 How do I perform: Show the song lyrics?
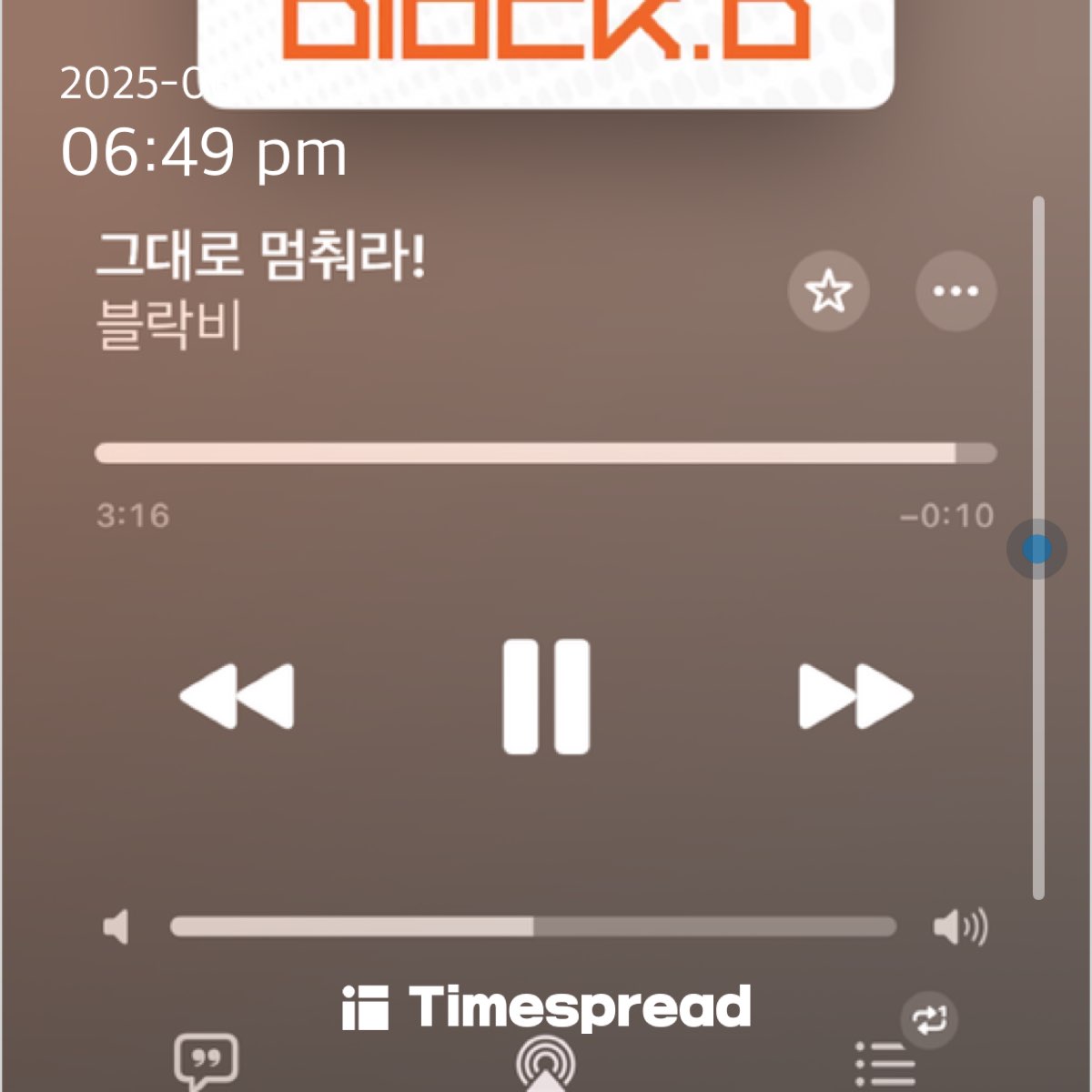[x=206, y=1061]
